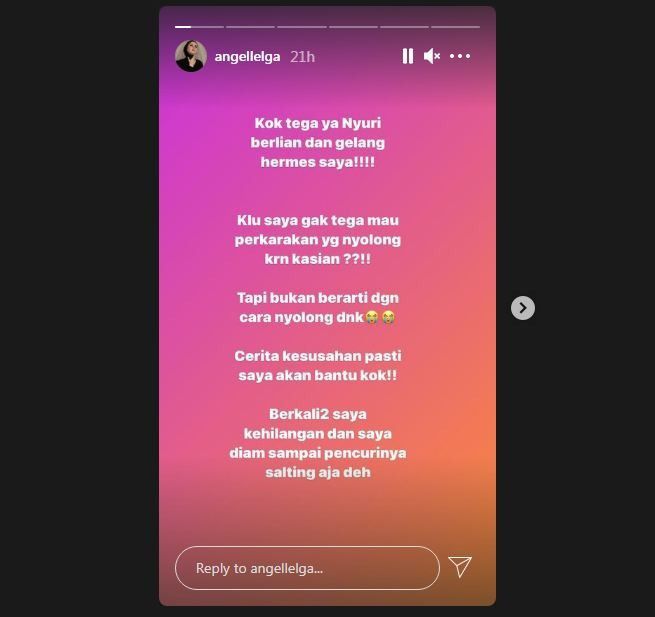
Task: Go to the next story arrow
Action: point(523,308)
